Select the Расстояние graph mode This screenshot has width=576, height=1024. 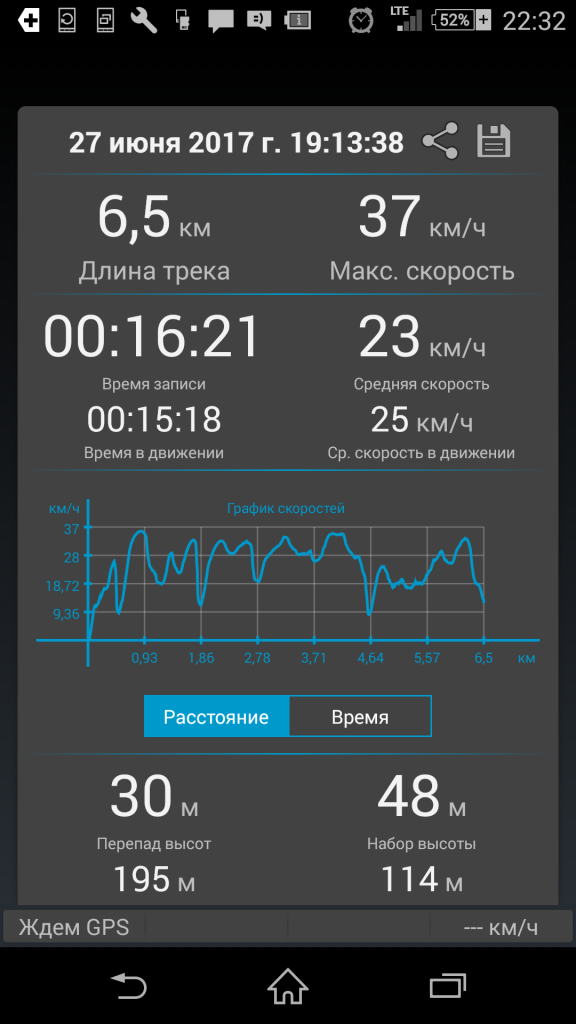216,716
